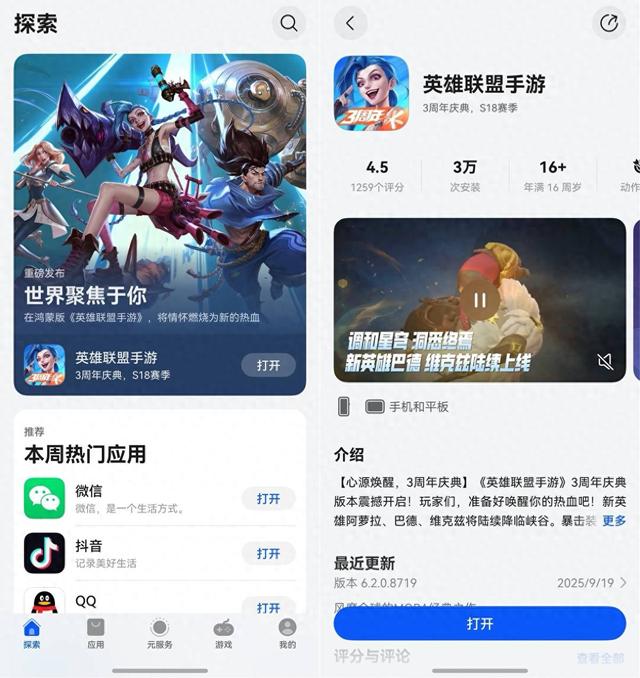Tap 打开 next to 微信
The height and width of the screenshot is (678, 640).
point(268,499)
